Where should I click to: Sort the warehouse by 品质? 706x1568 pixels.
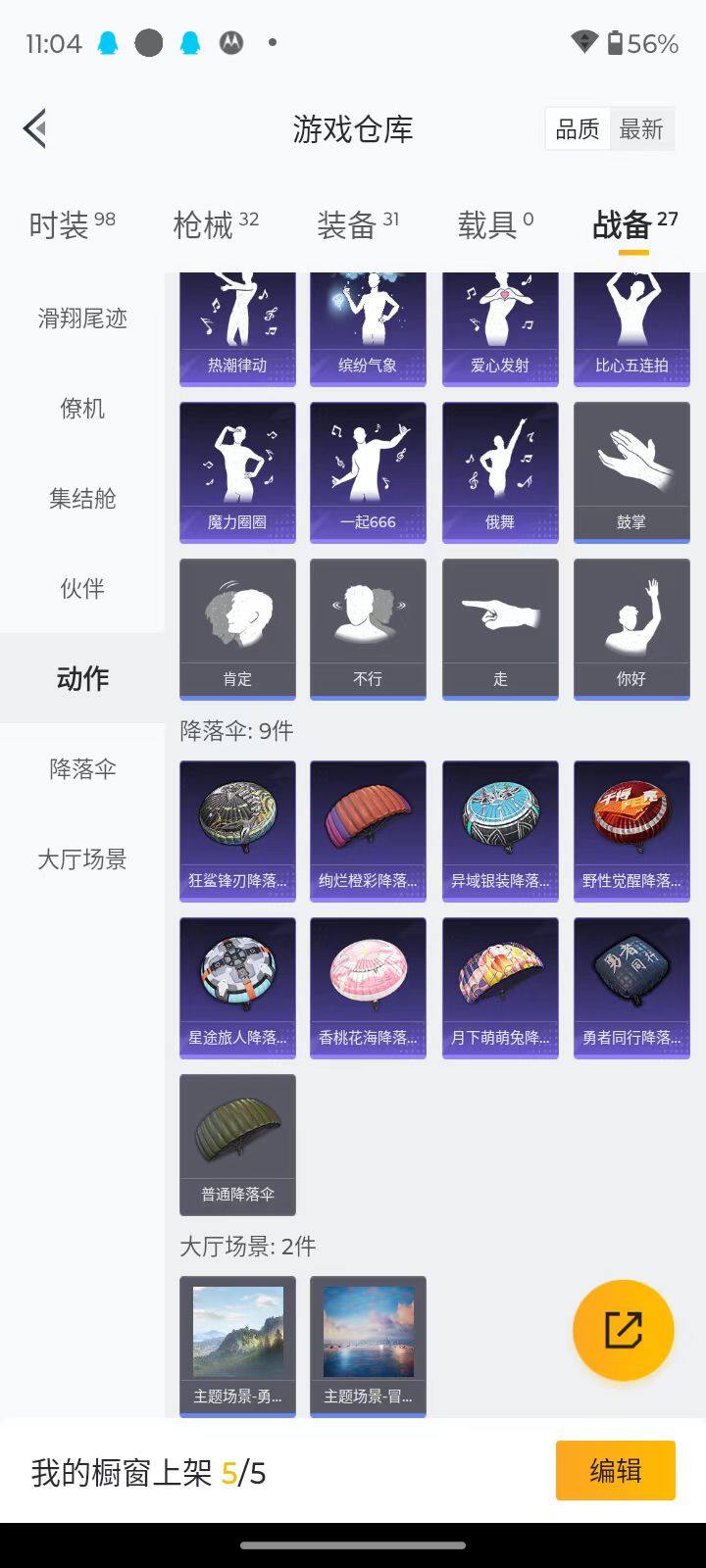click(x=578, y=129)
